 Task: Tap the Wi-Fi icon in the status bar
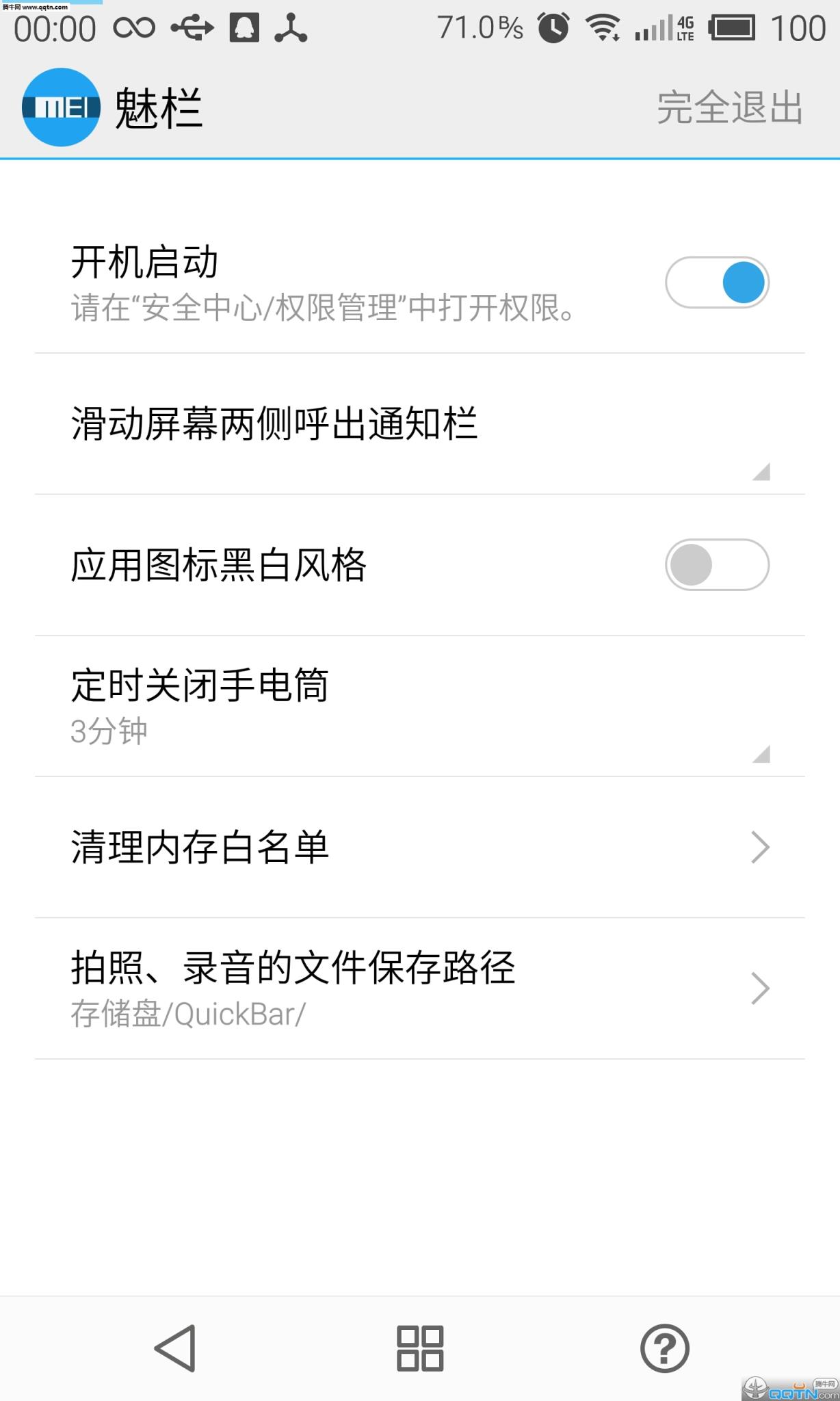[x=602, y=27]
